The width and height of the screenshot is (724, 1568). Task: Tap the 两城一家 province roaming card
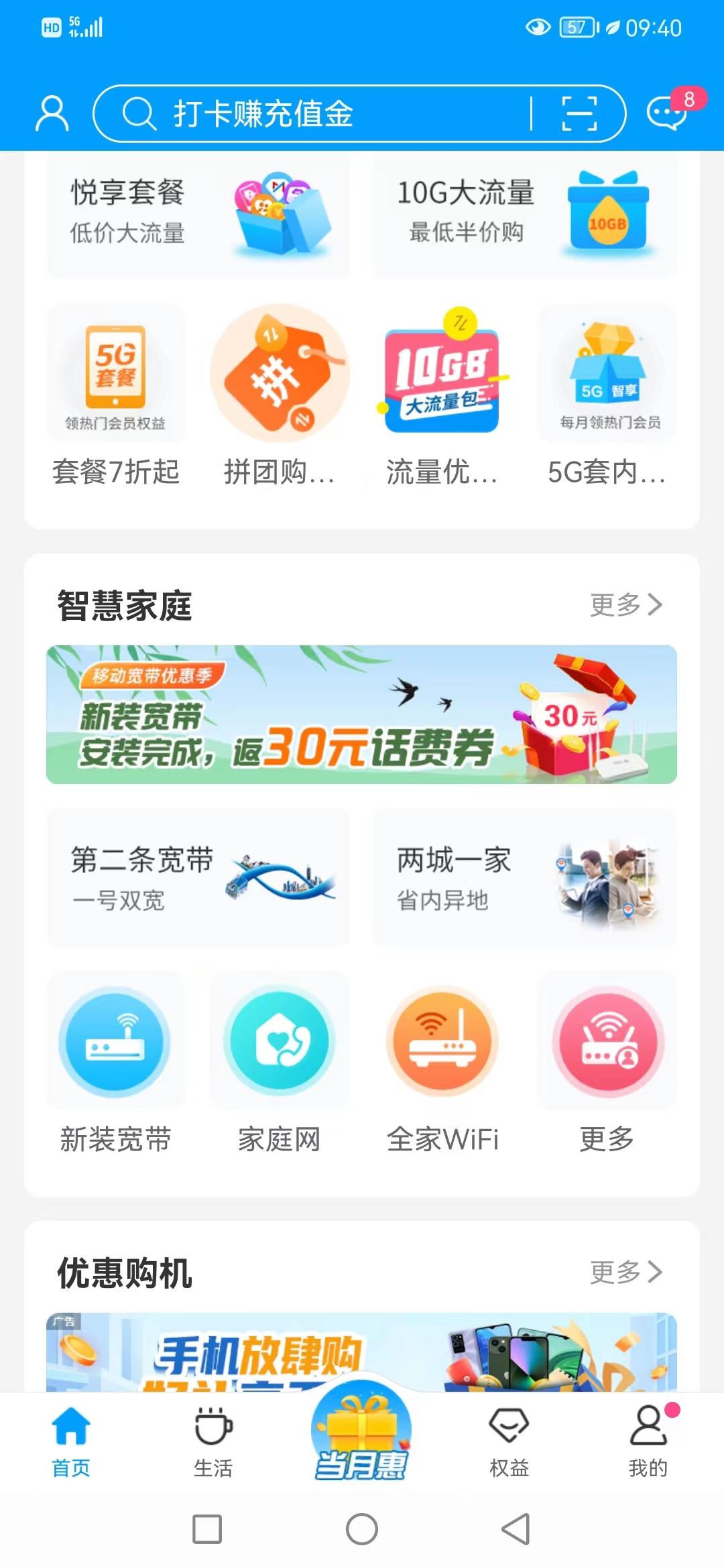tap(523, 878)
